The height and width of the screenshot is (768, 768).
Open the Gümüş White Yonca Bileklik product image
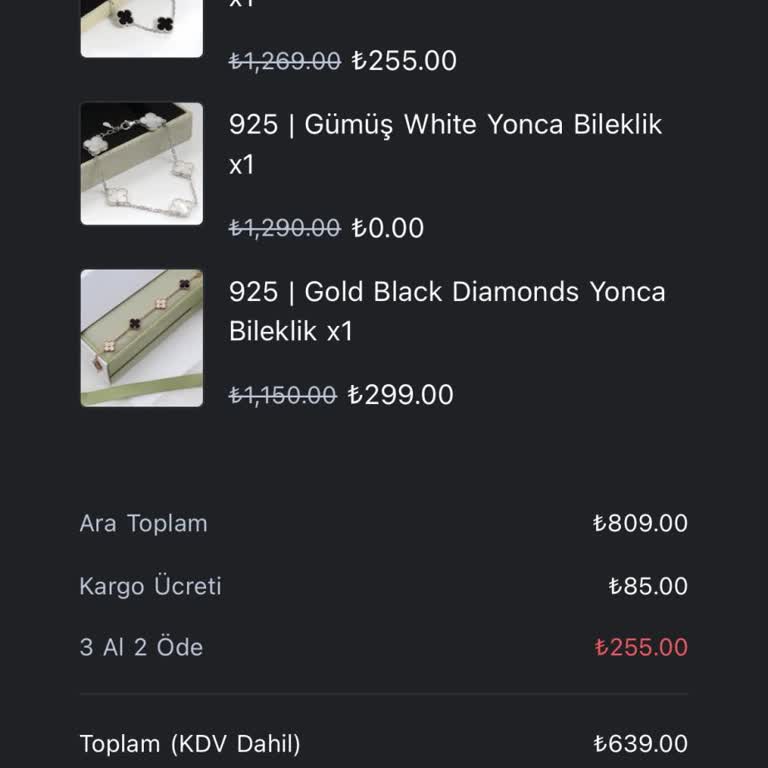(x=141, y=164)
